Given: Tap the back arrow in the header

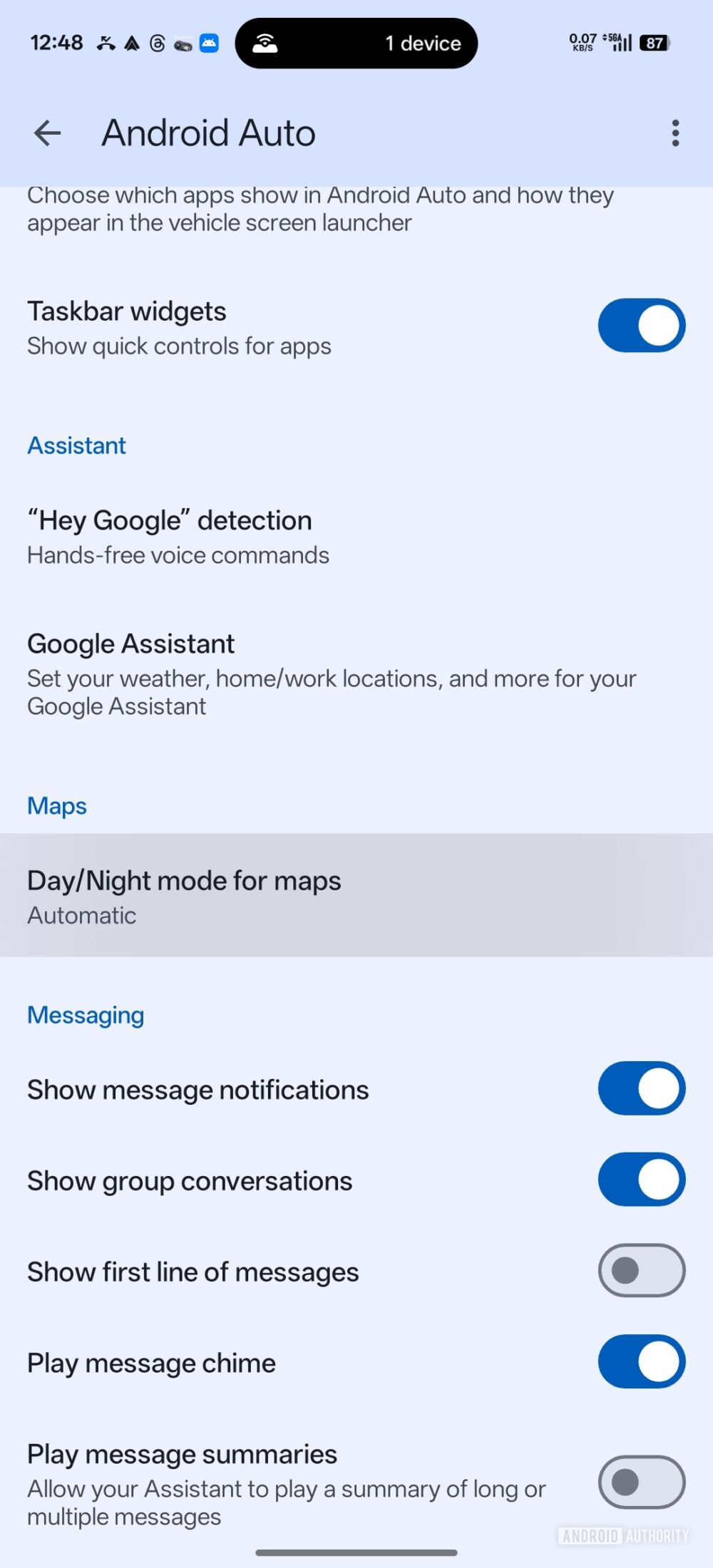Looking at the screenshot, I should [x=46, y=133].
